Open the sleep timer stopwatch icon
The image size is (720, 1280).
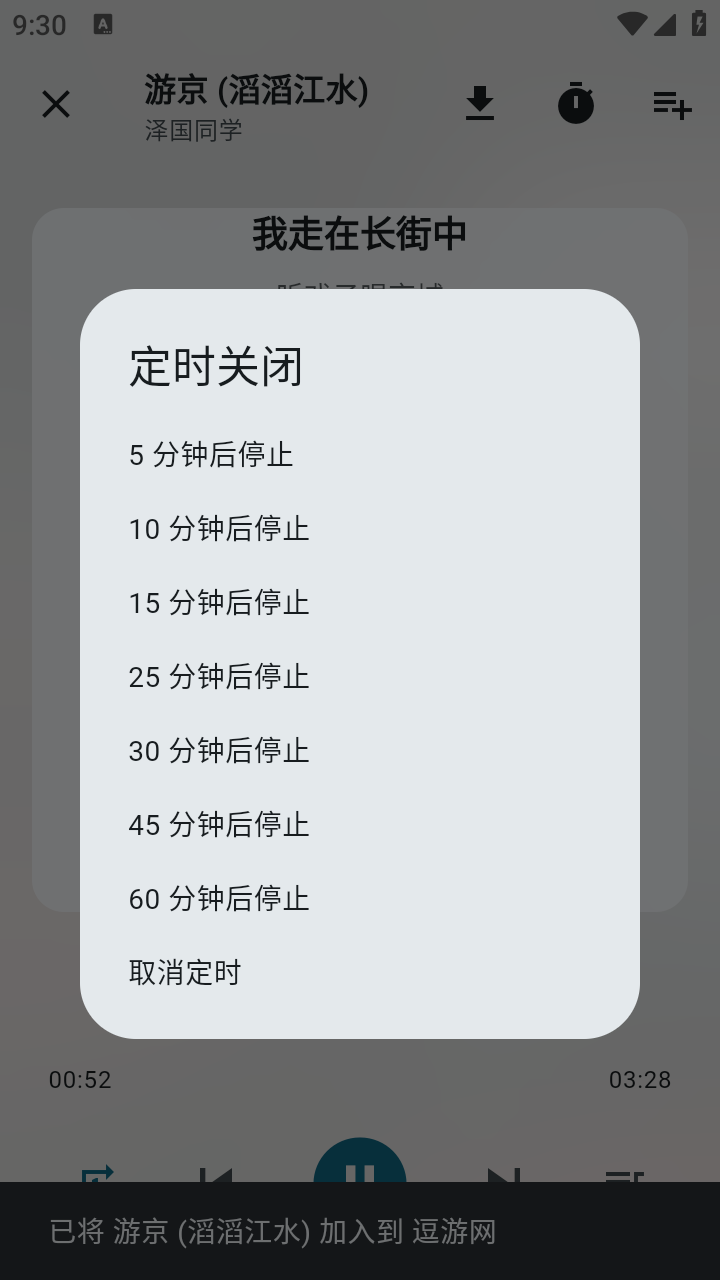pos(576,104)
